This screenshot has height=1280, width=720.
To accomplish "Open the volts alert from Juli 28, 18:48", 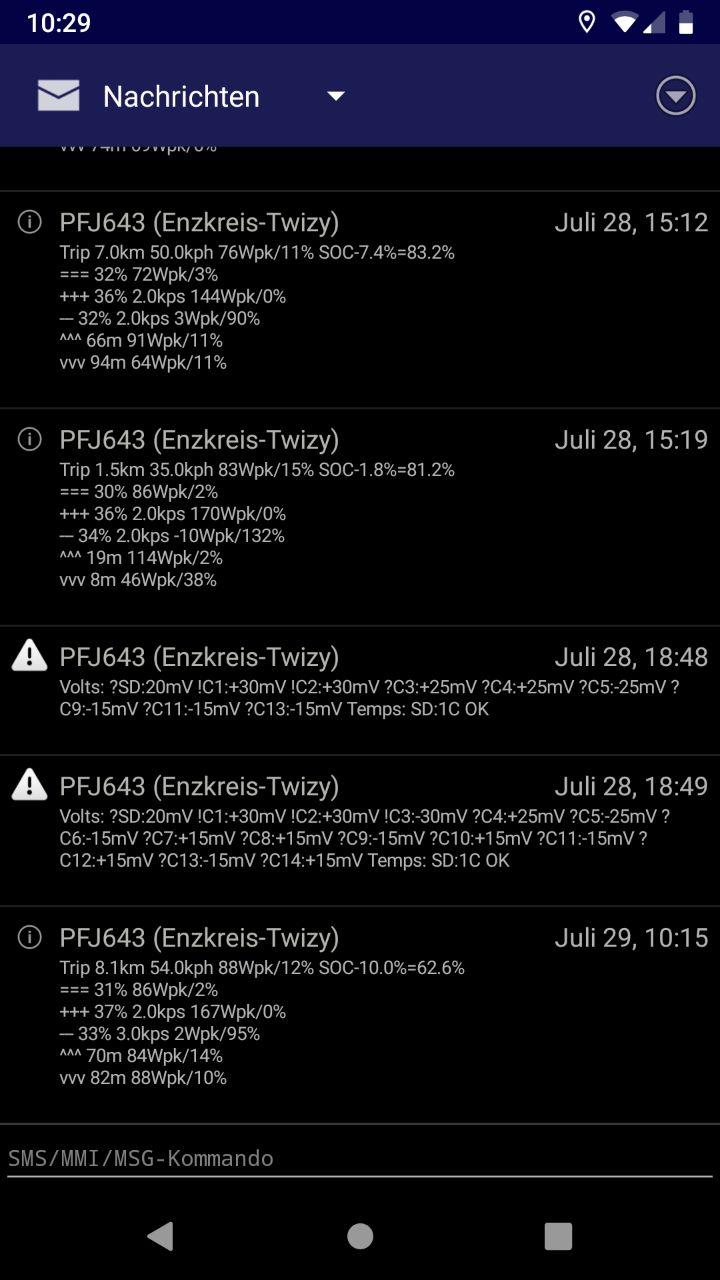I will pos(360,688).
